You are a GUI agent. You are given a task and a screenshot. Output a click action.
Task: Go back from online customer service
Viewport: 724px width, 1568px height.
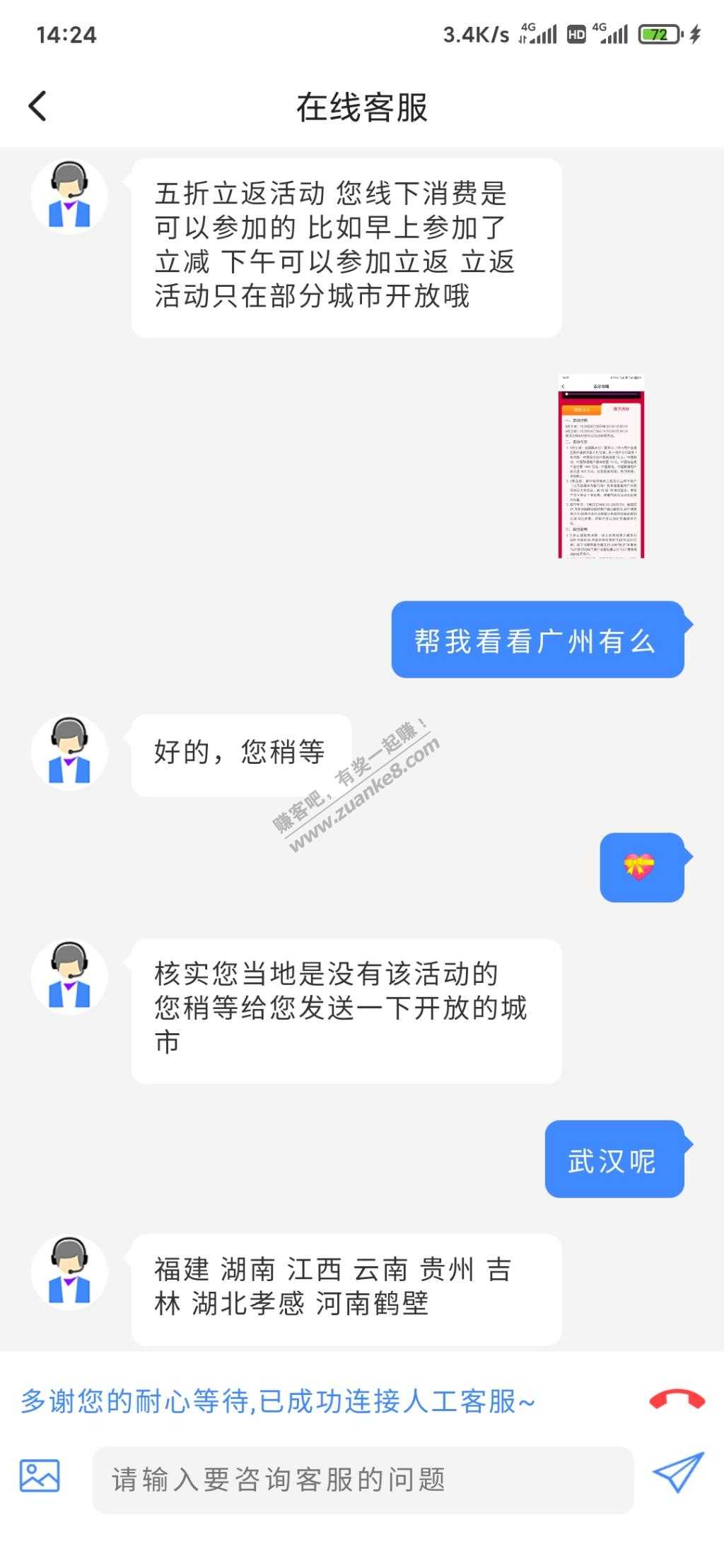(x=37, y=107)
